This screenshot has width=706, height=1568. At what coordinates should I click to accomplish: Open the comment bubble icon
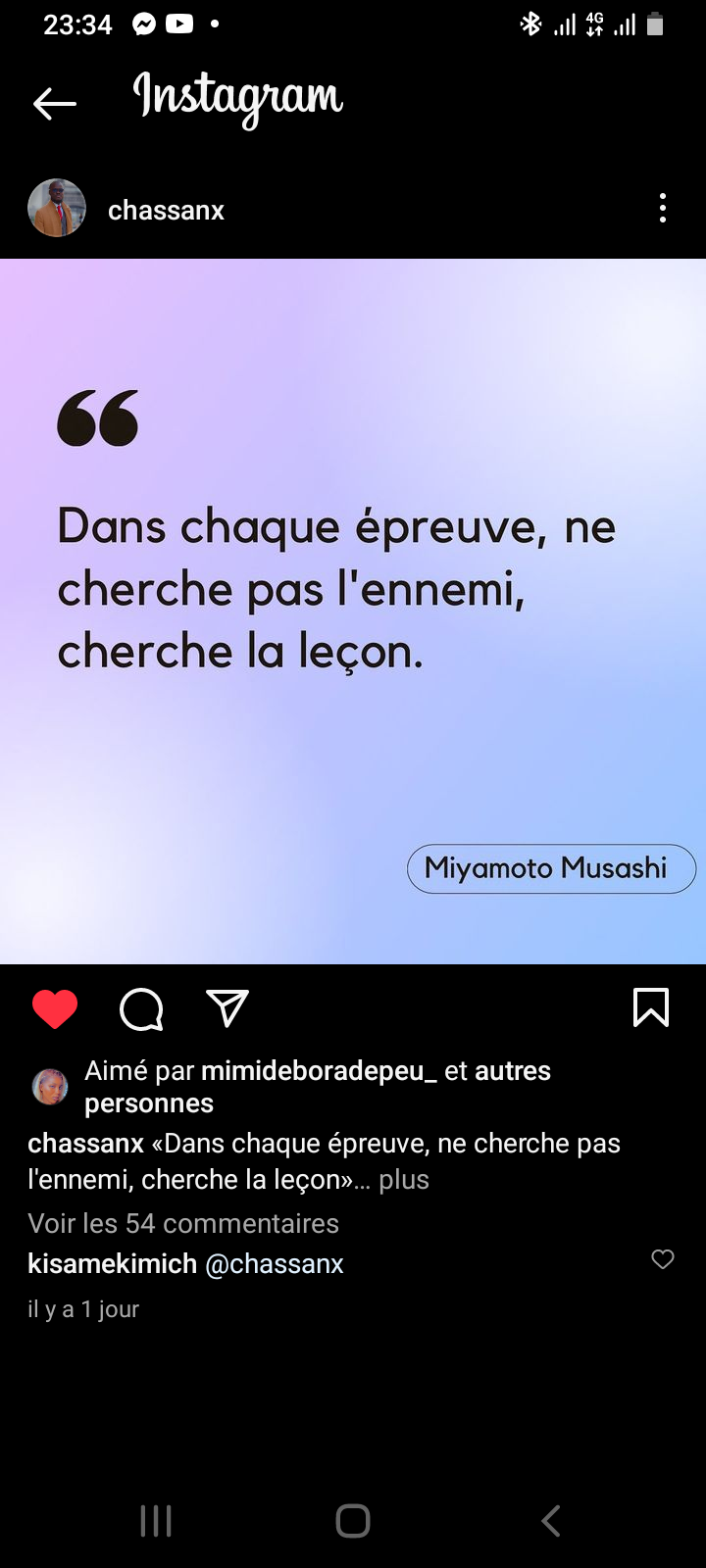coord(141,1008)
